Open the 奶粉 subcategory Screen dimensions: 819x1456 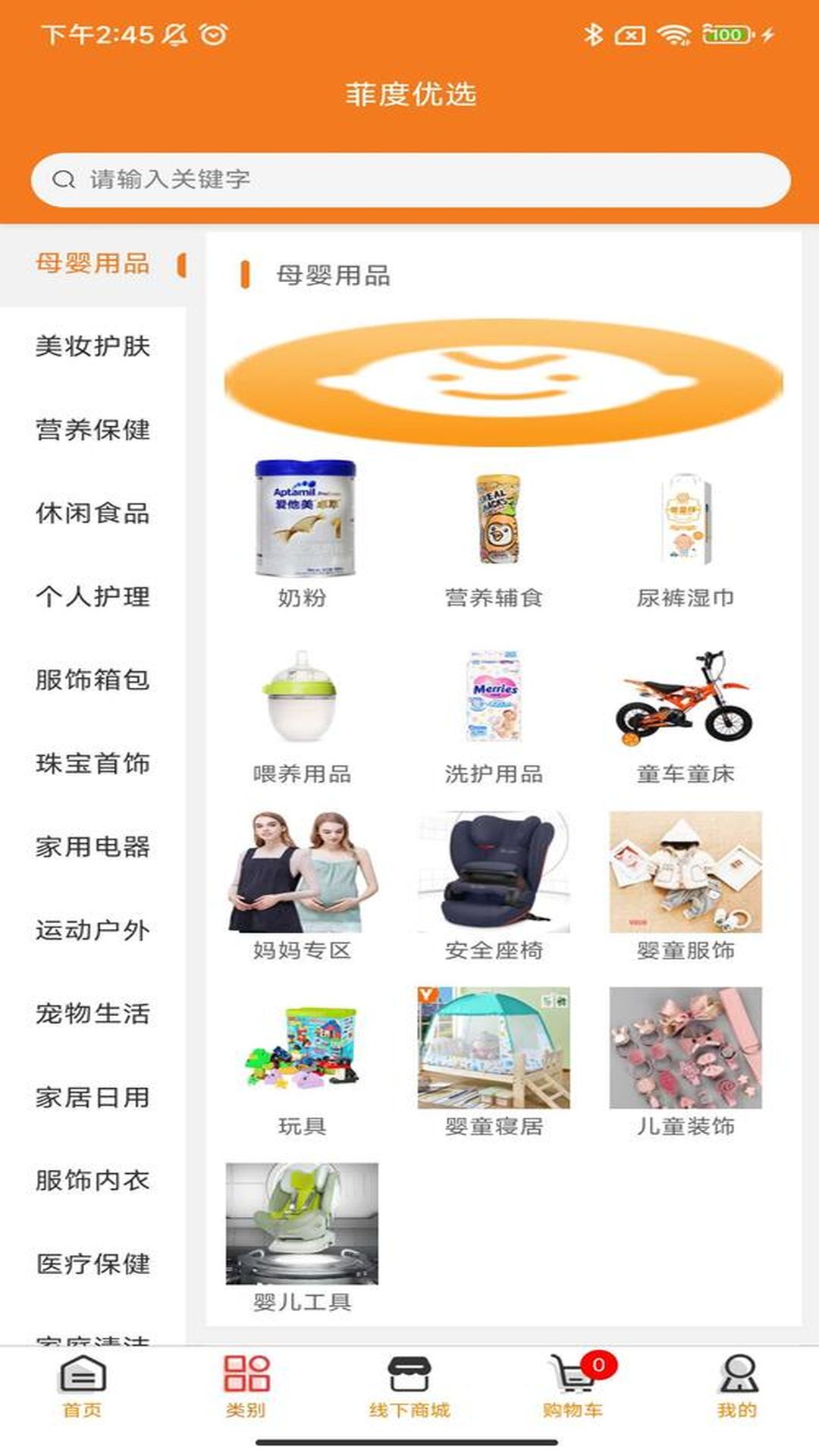[302, 534]
